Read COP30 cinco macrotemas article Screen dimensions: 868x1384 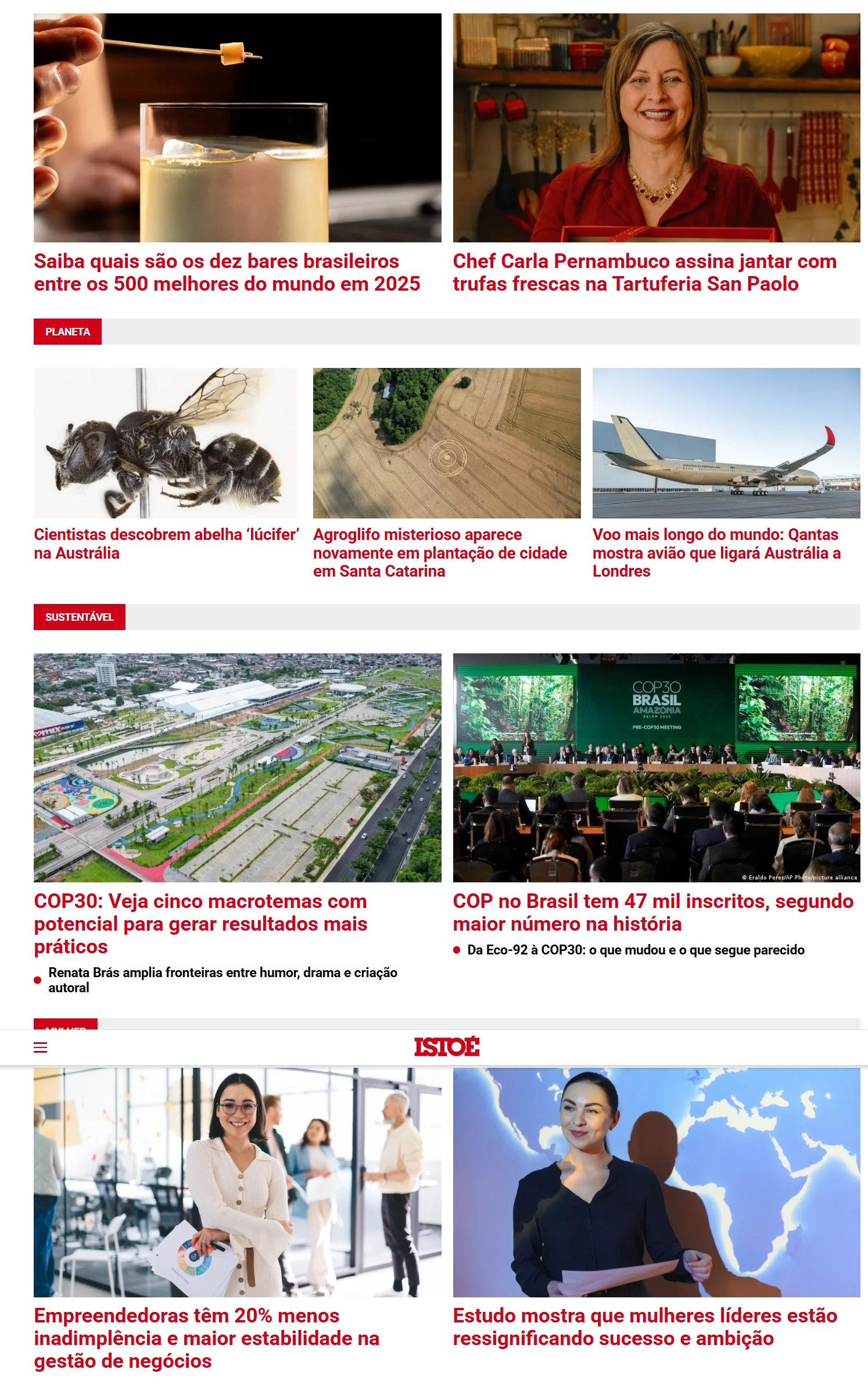[x=200, y=924]
